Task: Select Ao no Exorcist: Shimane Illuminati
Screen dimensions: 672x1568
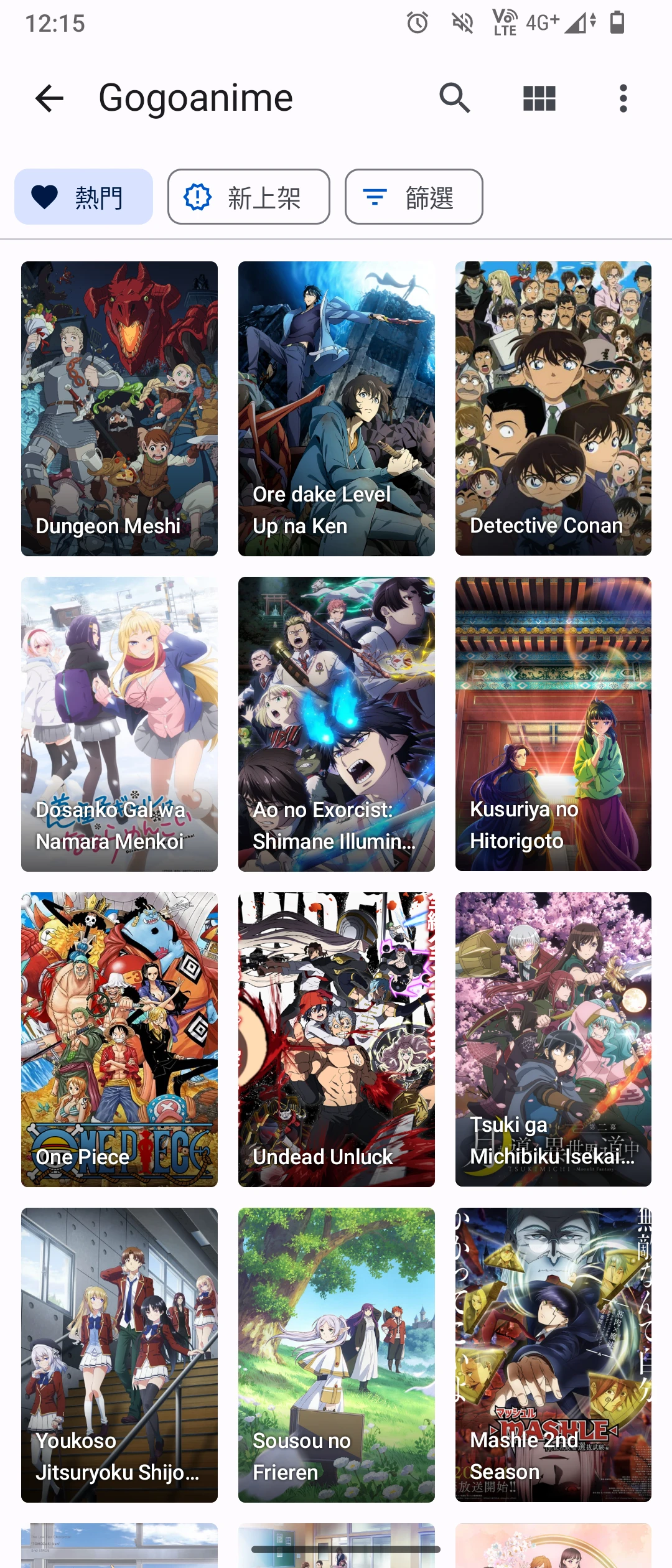Action: (336, 724)
